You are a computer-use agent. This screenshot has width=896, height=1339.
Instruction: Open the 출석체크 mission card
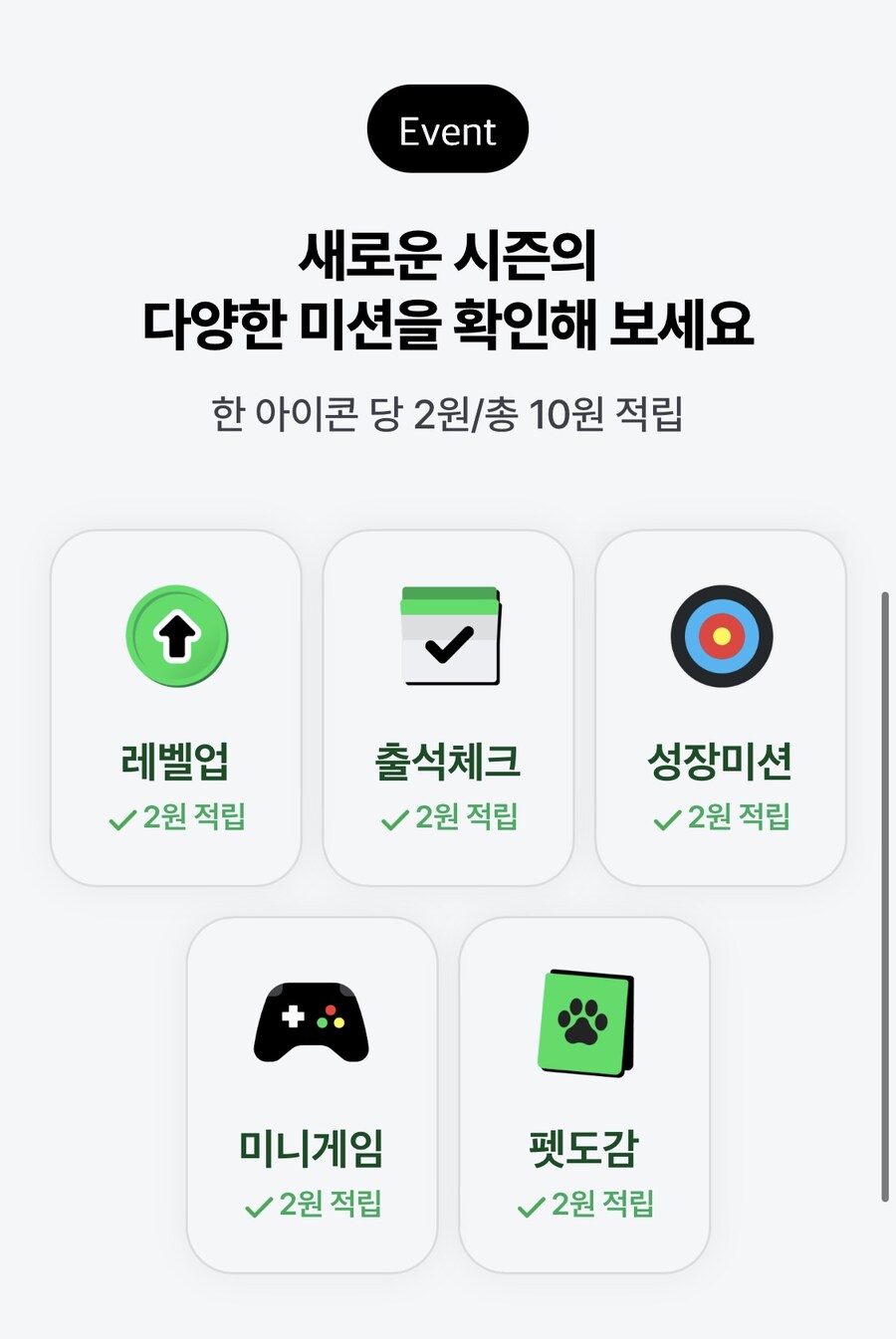[x=448, y=702]
